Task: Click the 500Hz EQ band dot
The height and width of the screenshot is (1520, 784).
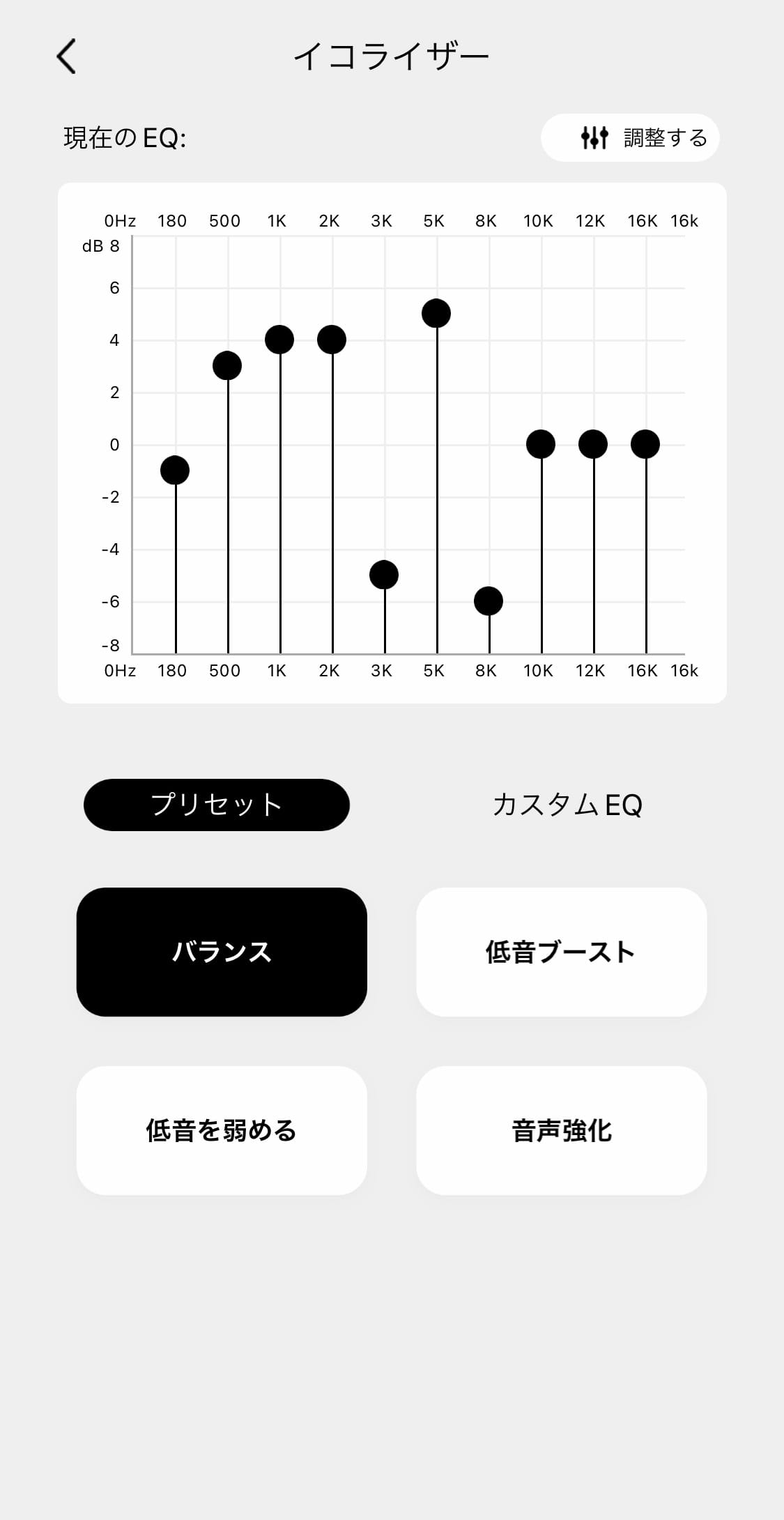Action: (x=226, y=364)
